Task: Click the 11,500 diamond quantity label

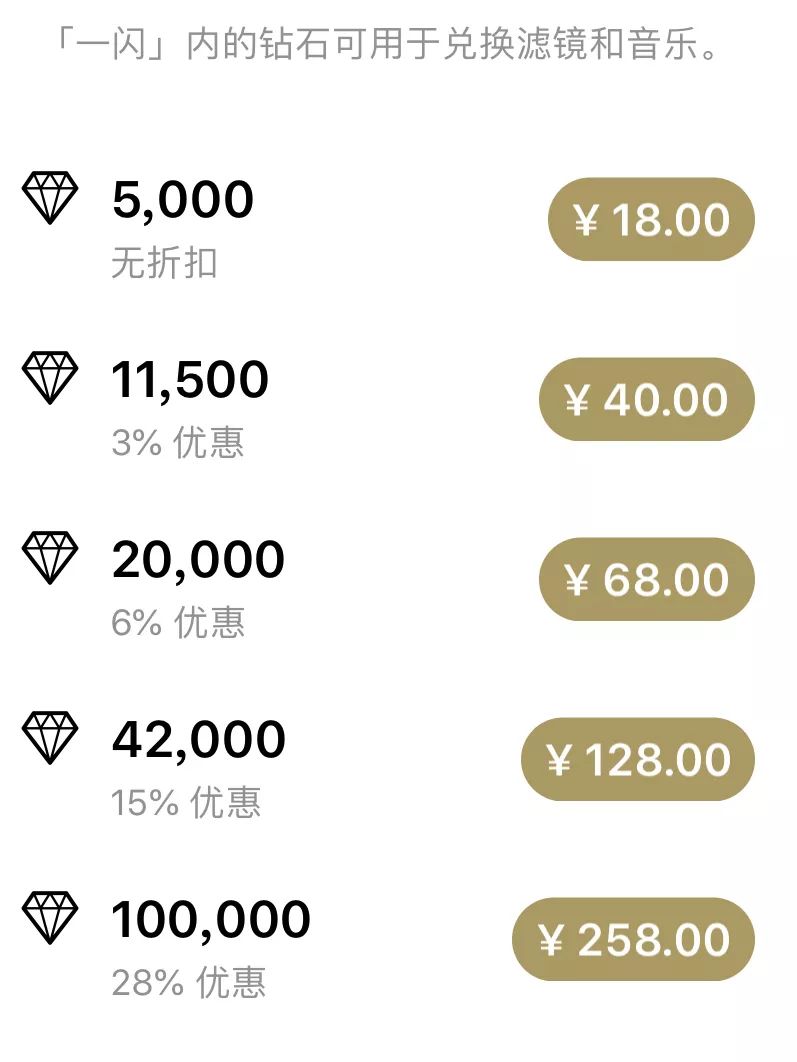Action: (x=190, y=380)
